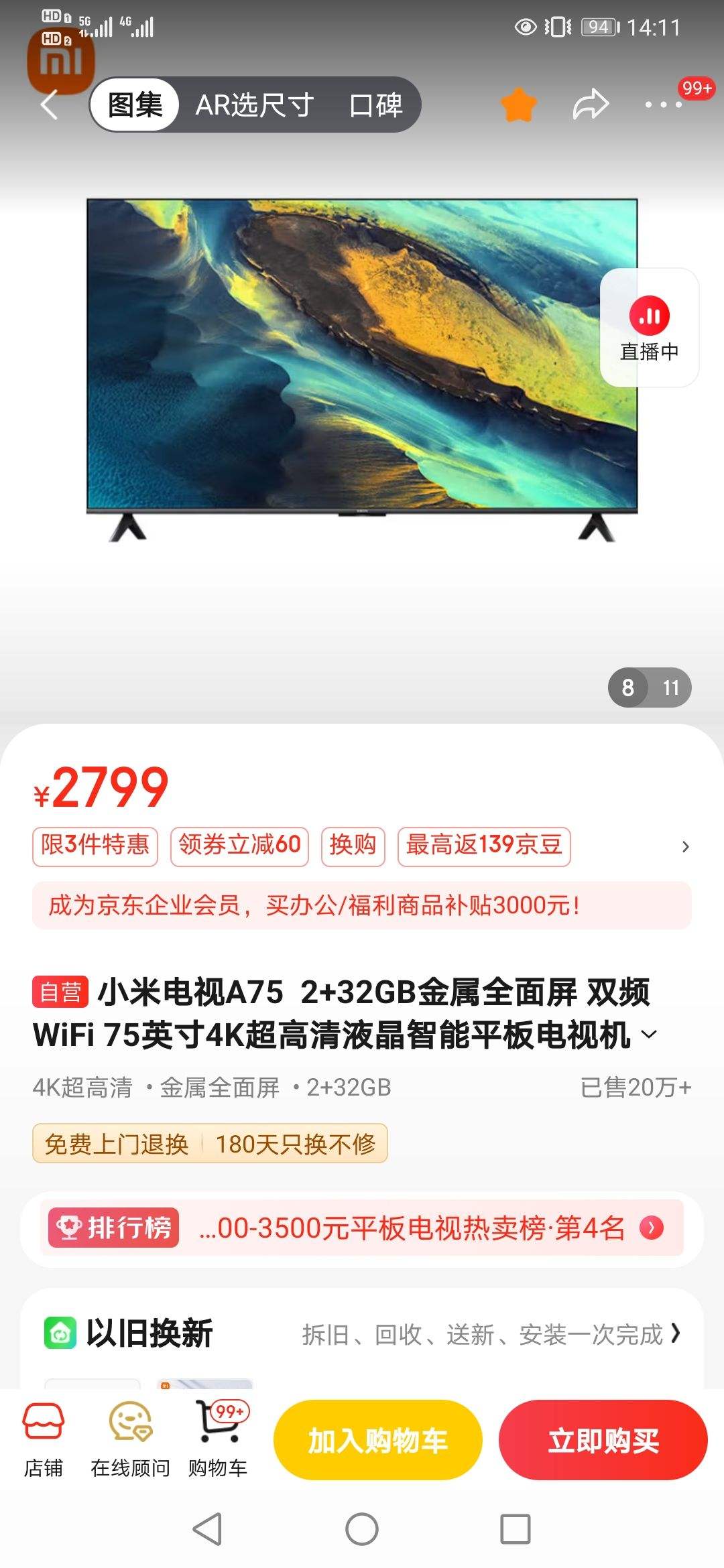Select the 图集 gallery tab
Viewport: 724px width, 1568px height.
135,105
